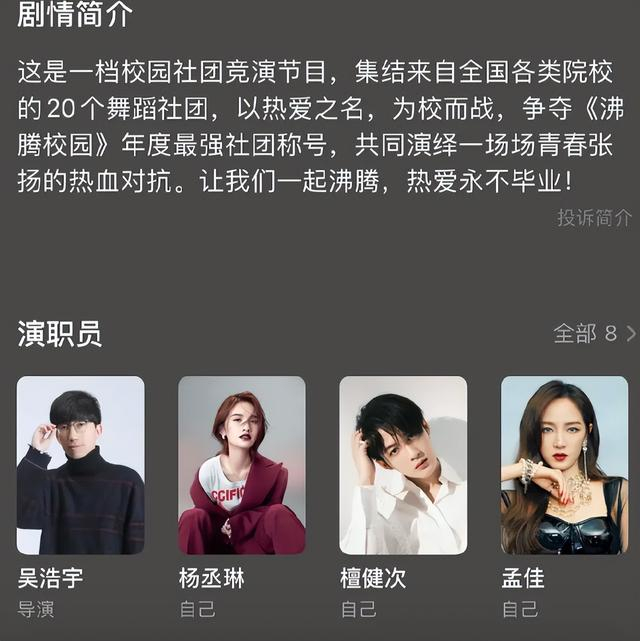The image size is (640, 641).
Task: Tap the 投诉简介 link
Action: (594, 217)
